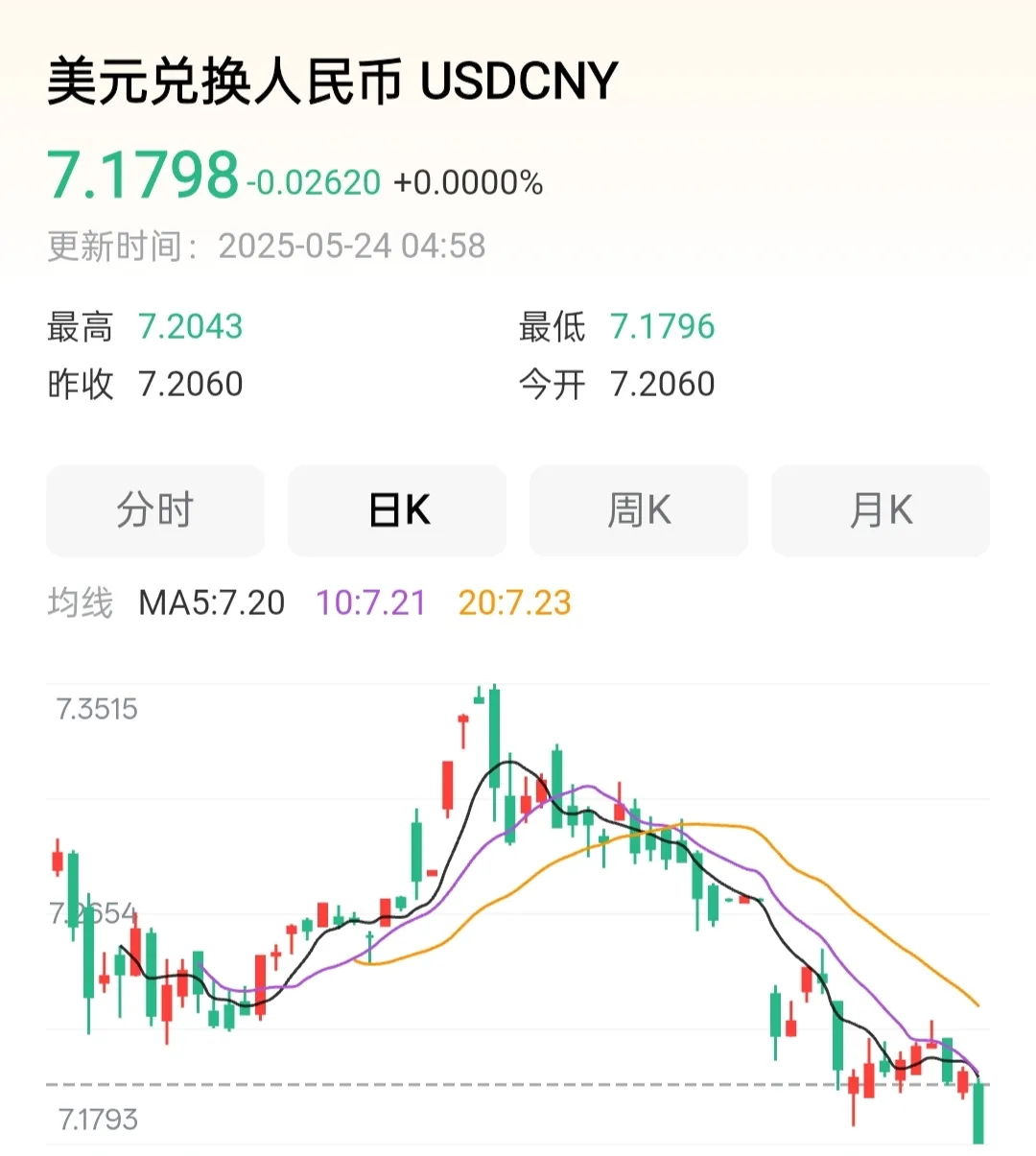Tap the USDCNY title header
Image resolution: width=1036 pixels, height=1156 pixels.
pos(331,82)
